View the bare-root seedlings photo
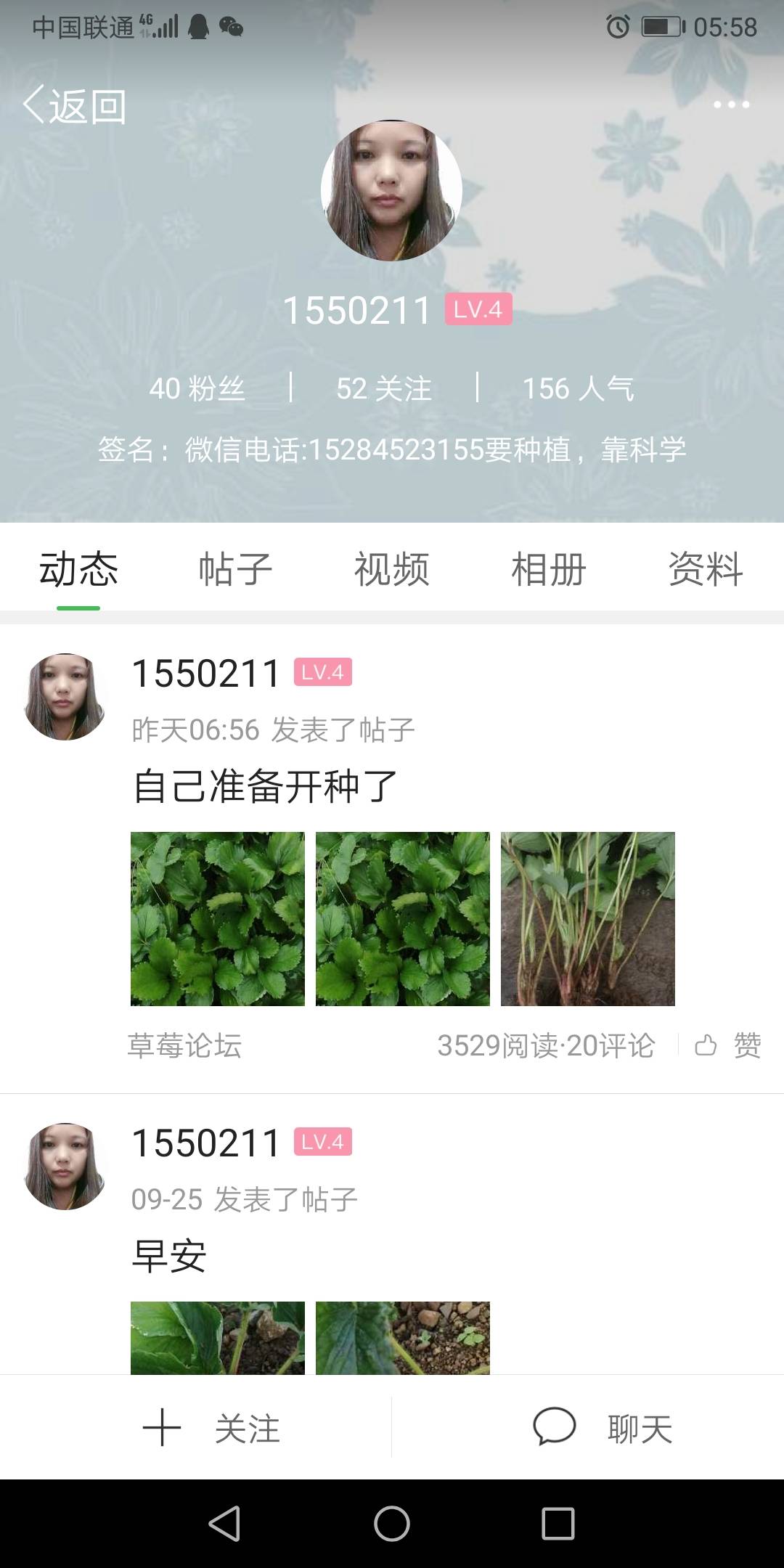 pyautogui.click(x=588, y=919)
